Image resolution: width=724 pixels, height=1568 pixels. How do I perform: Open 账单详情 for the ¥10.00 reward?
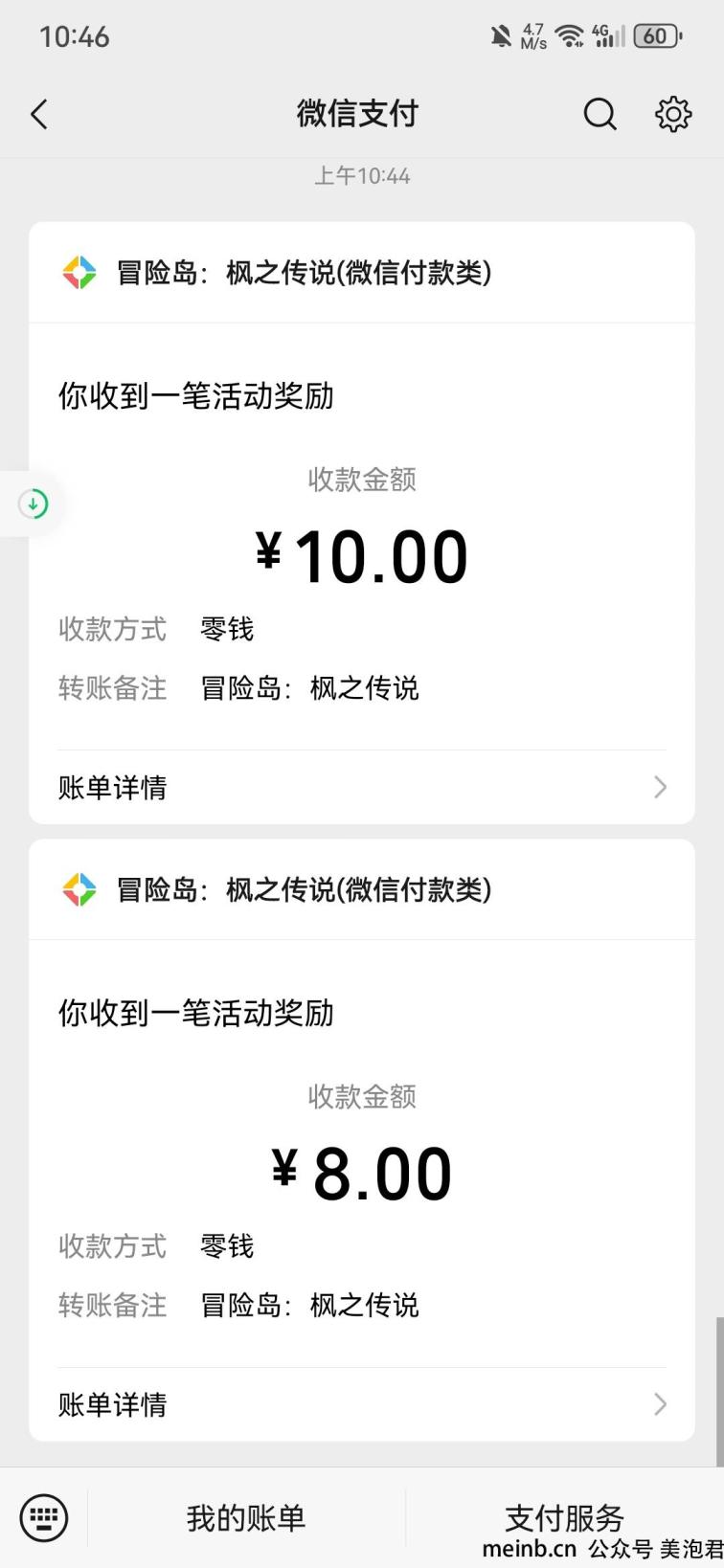(362, 787)
